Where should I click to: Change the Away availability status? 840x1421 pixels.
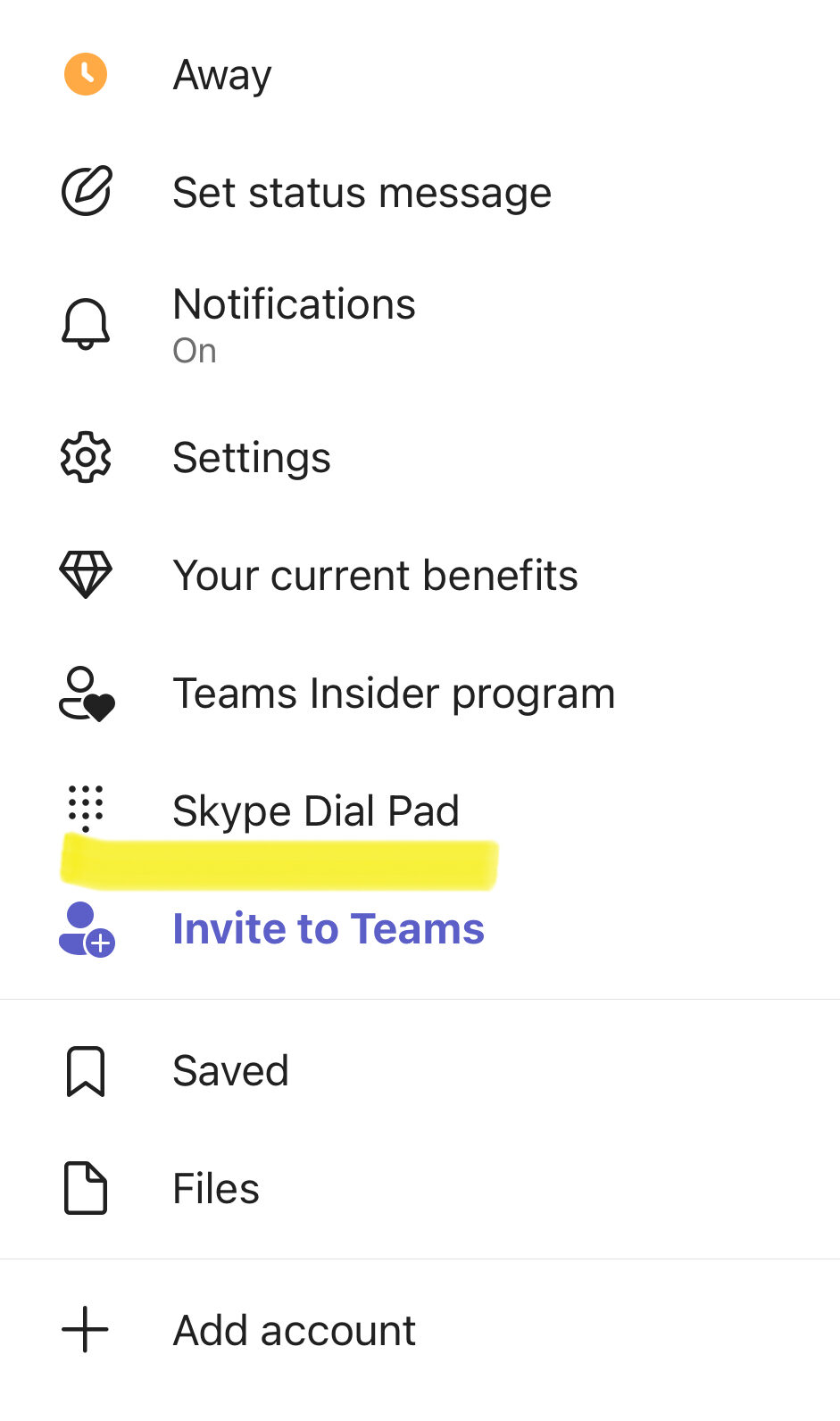420,74
